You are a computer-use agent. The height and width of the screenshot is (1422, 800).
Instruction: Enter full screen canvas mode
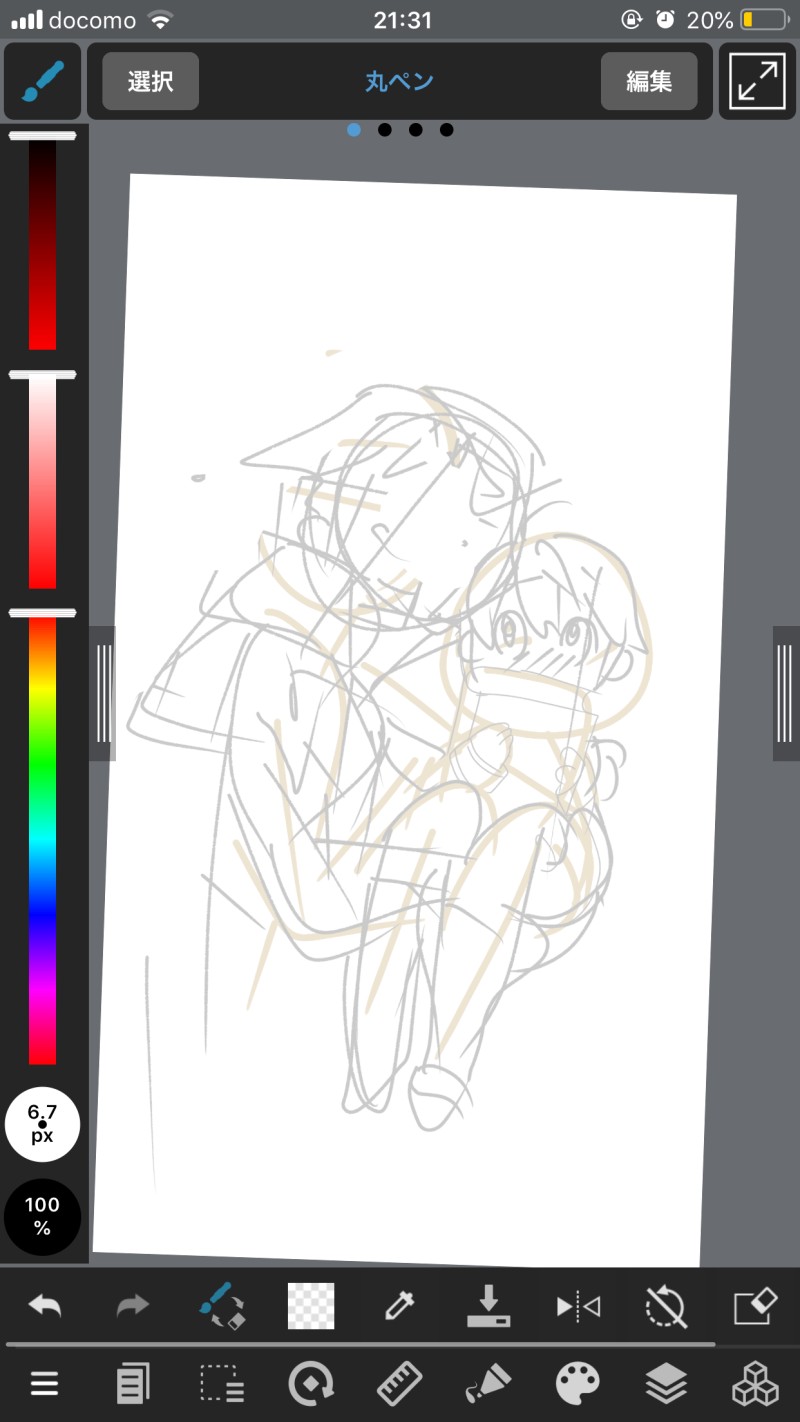[757, 81]
